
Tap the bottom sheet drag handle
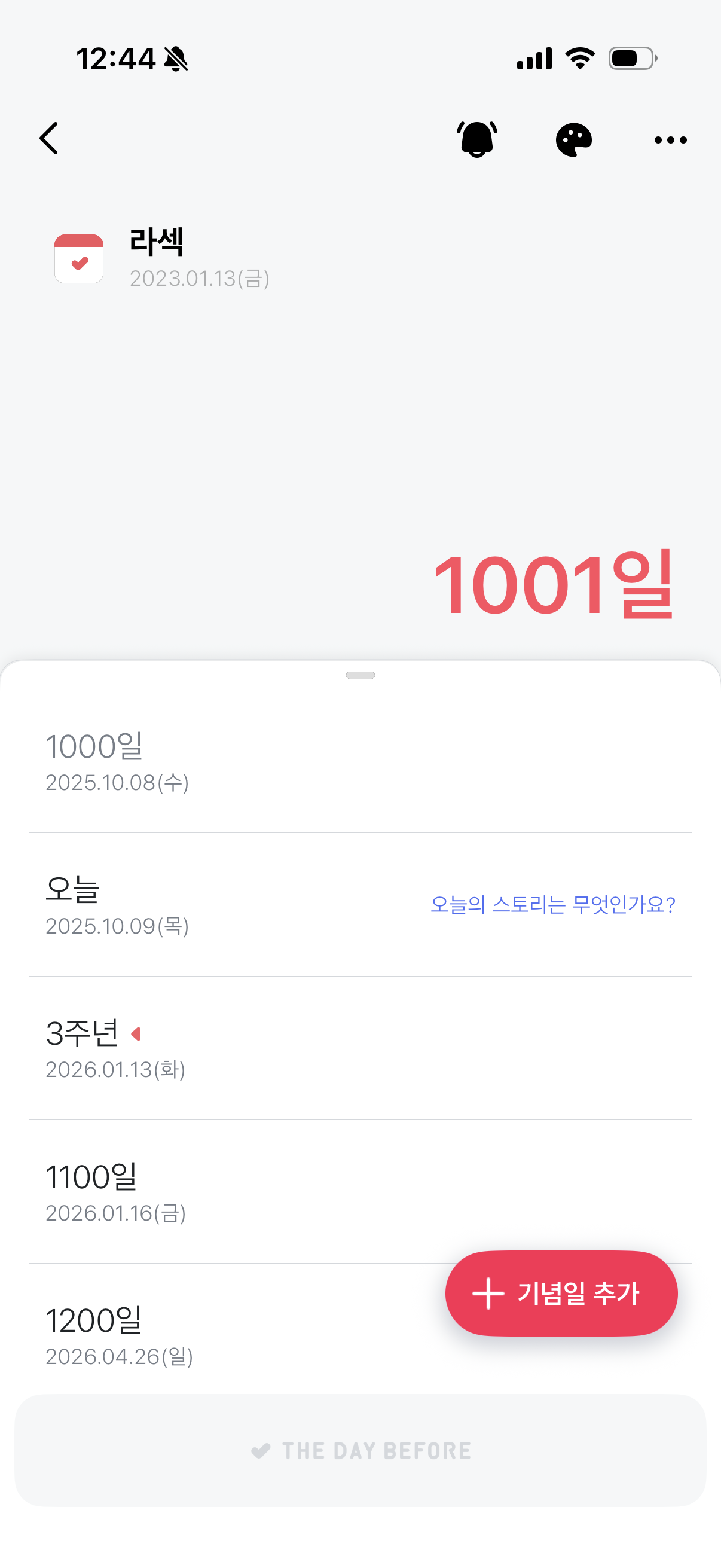[x=360, y=675]
